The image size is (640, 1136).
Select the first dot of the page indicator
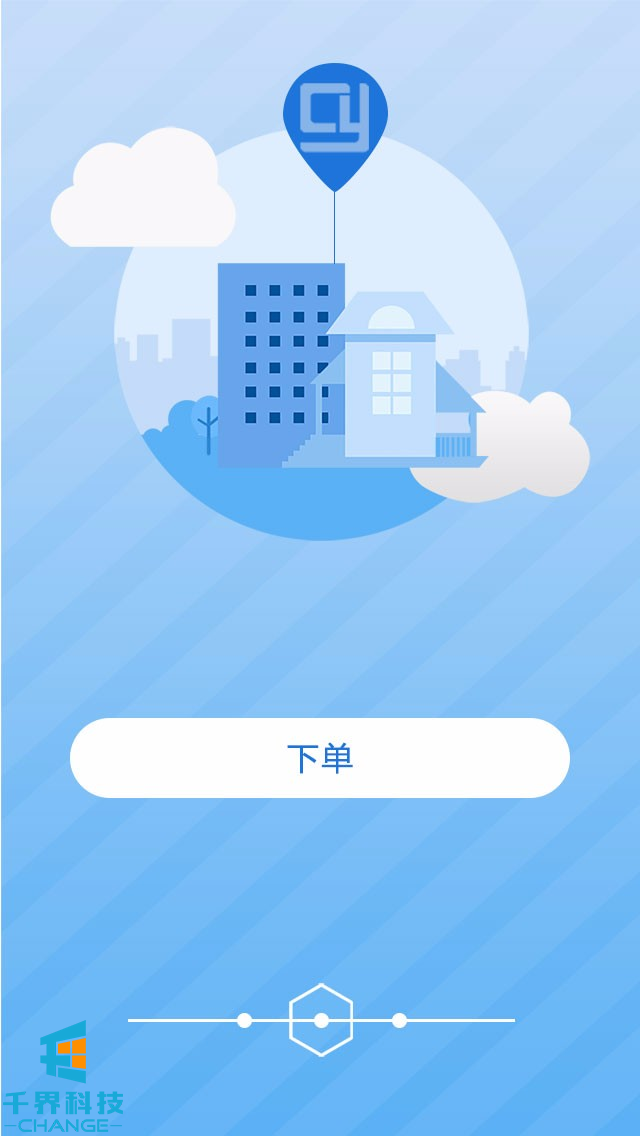[x=244, y=1020]
